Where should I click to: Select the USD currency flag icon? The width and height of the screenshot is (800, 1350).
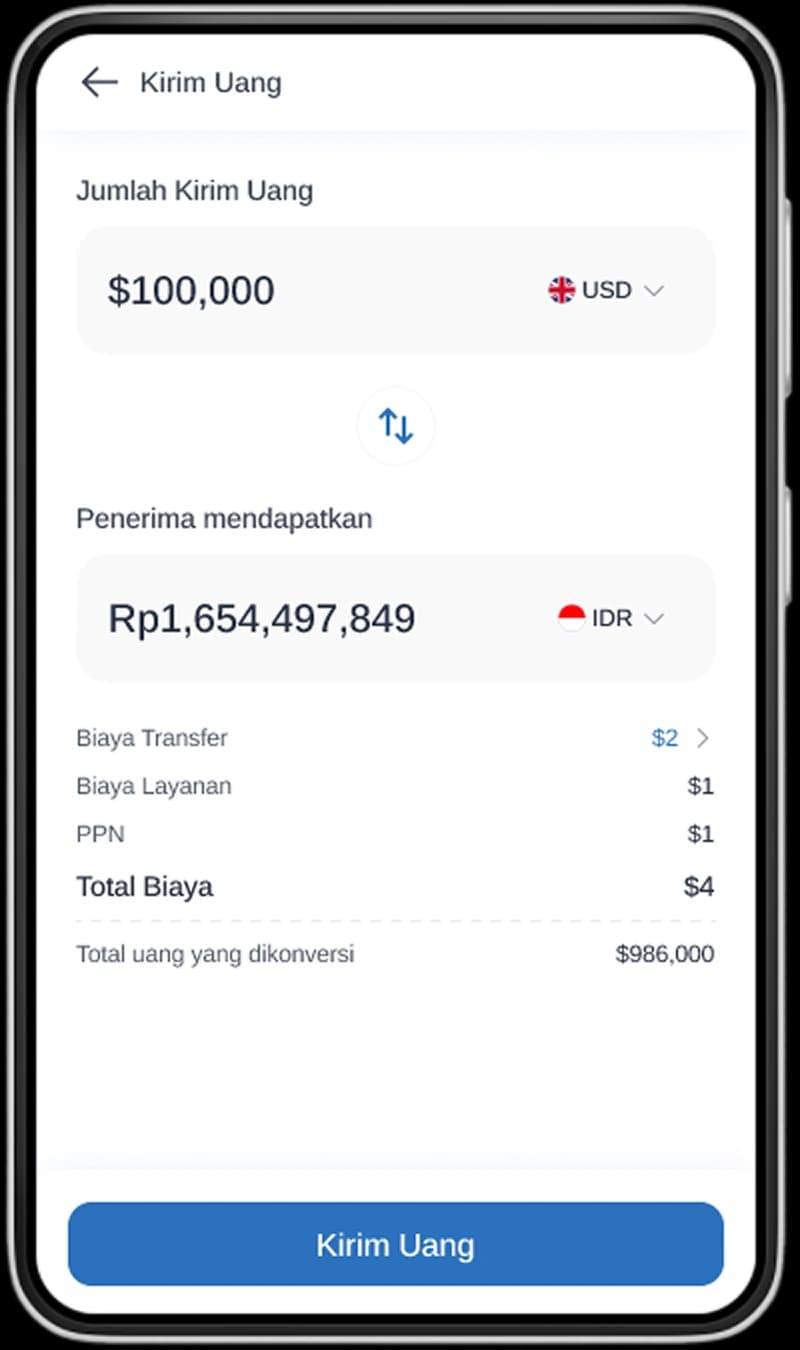point(563,290)
